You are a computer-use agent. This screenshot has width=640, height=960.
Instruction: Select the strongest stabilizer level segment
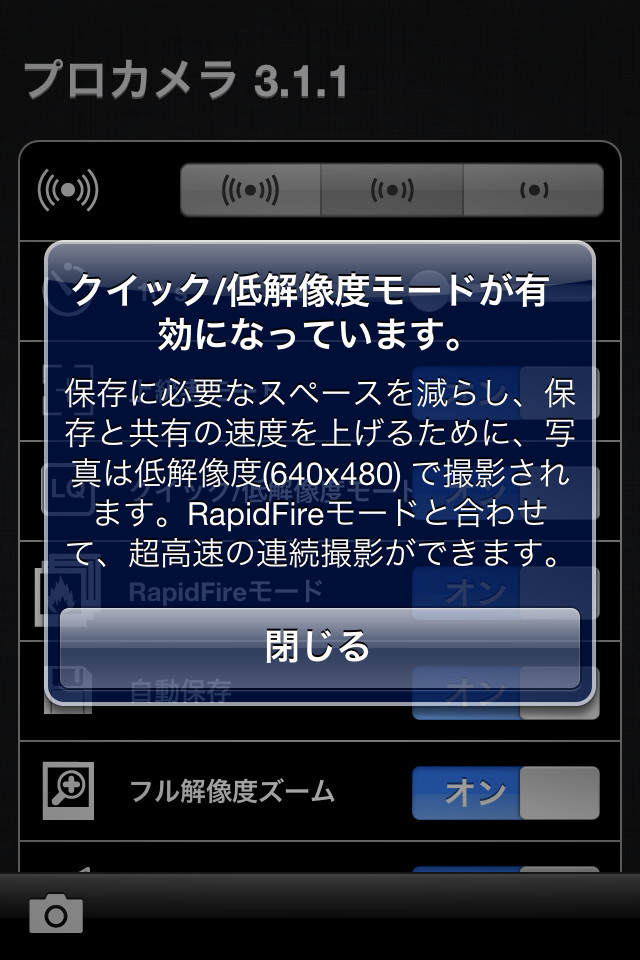pos(250,190)
